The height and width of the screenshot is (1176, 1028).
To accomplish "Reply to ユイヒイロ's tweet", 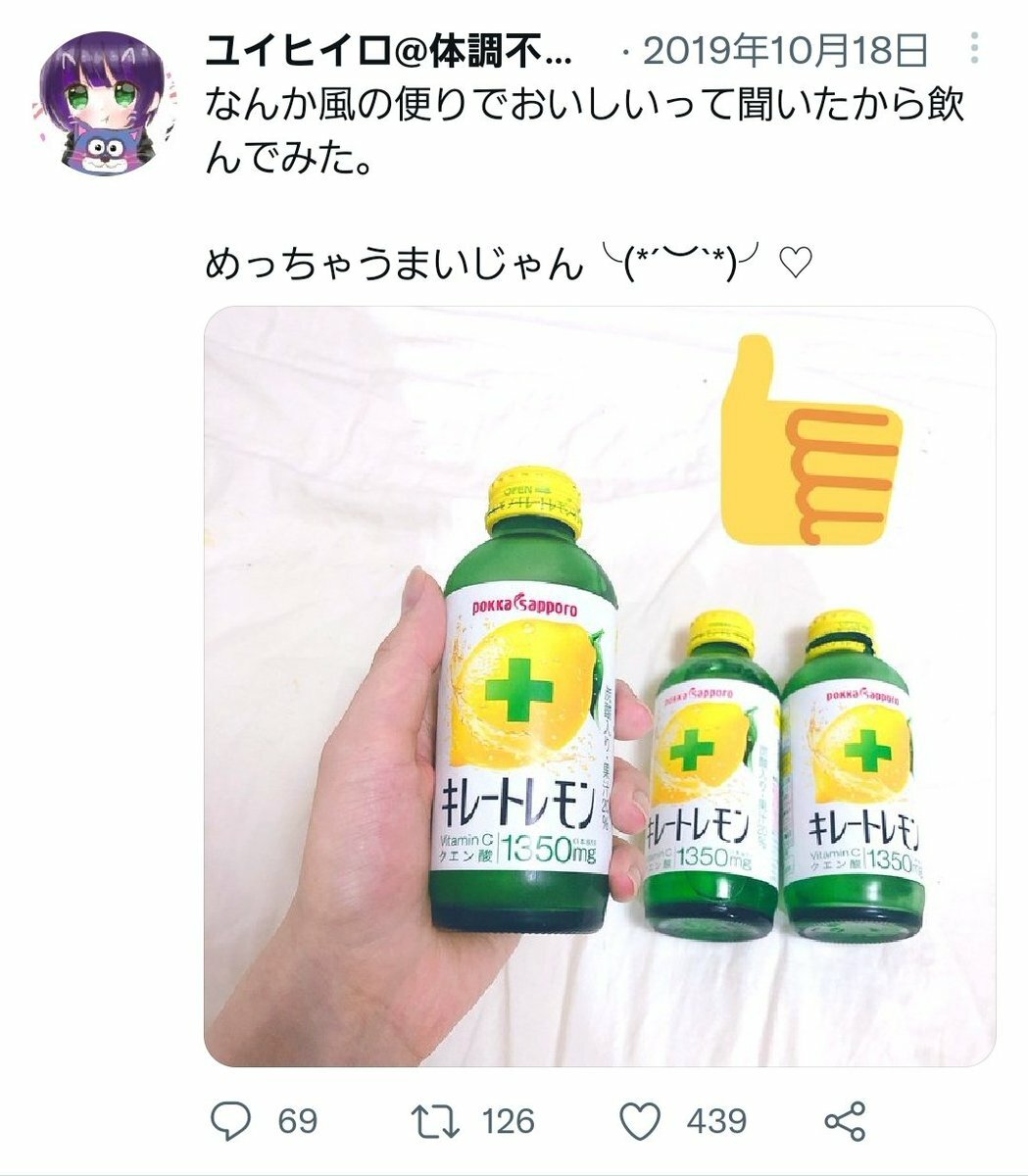I will (232, 1120).
